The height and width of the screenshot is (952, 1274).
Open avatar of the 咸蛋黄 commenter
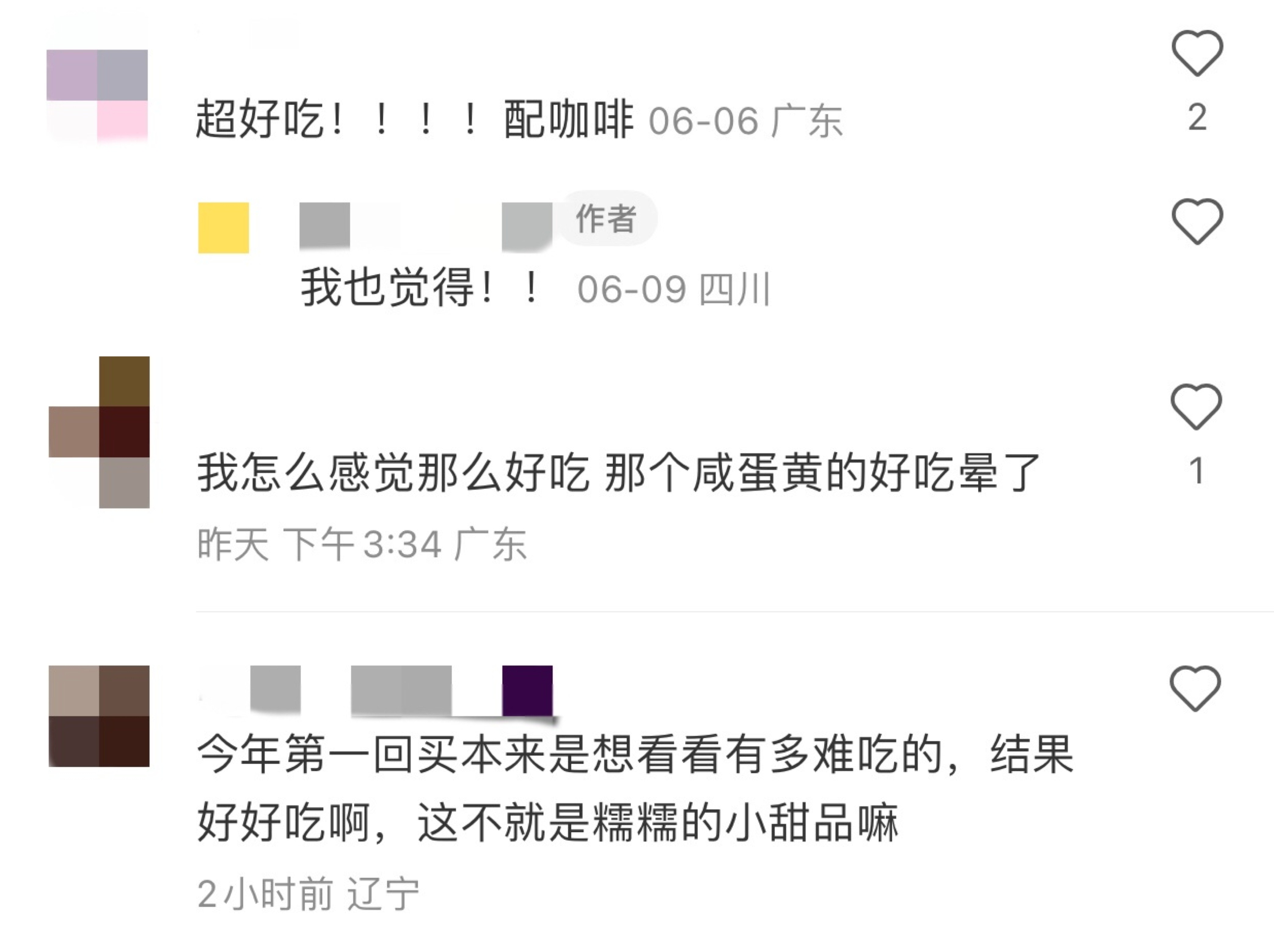99,432
